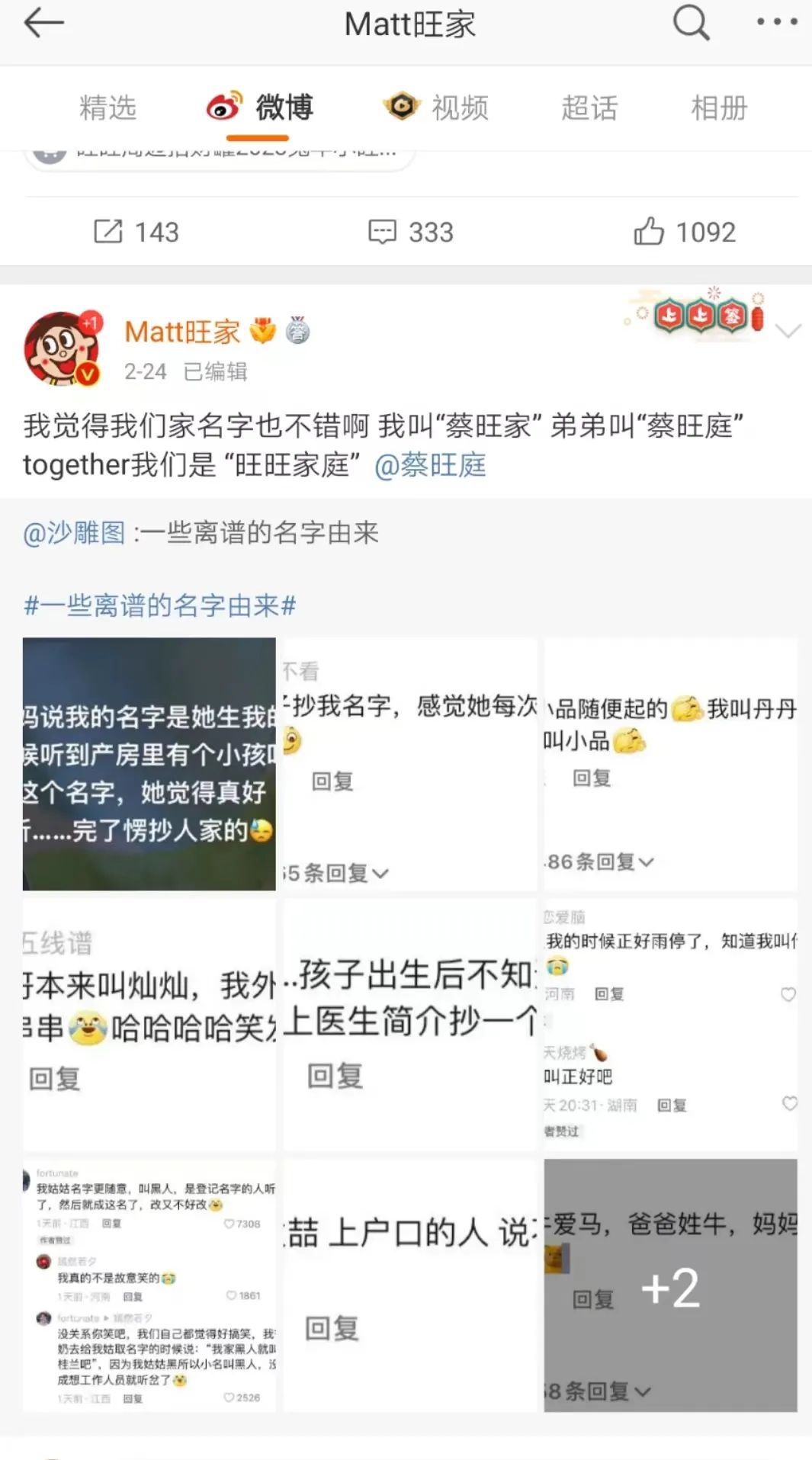Open Matt旺家's profile via the username

pos(183,329)
